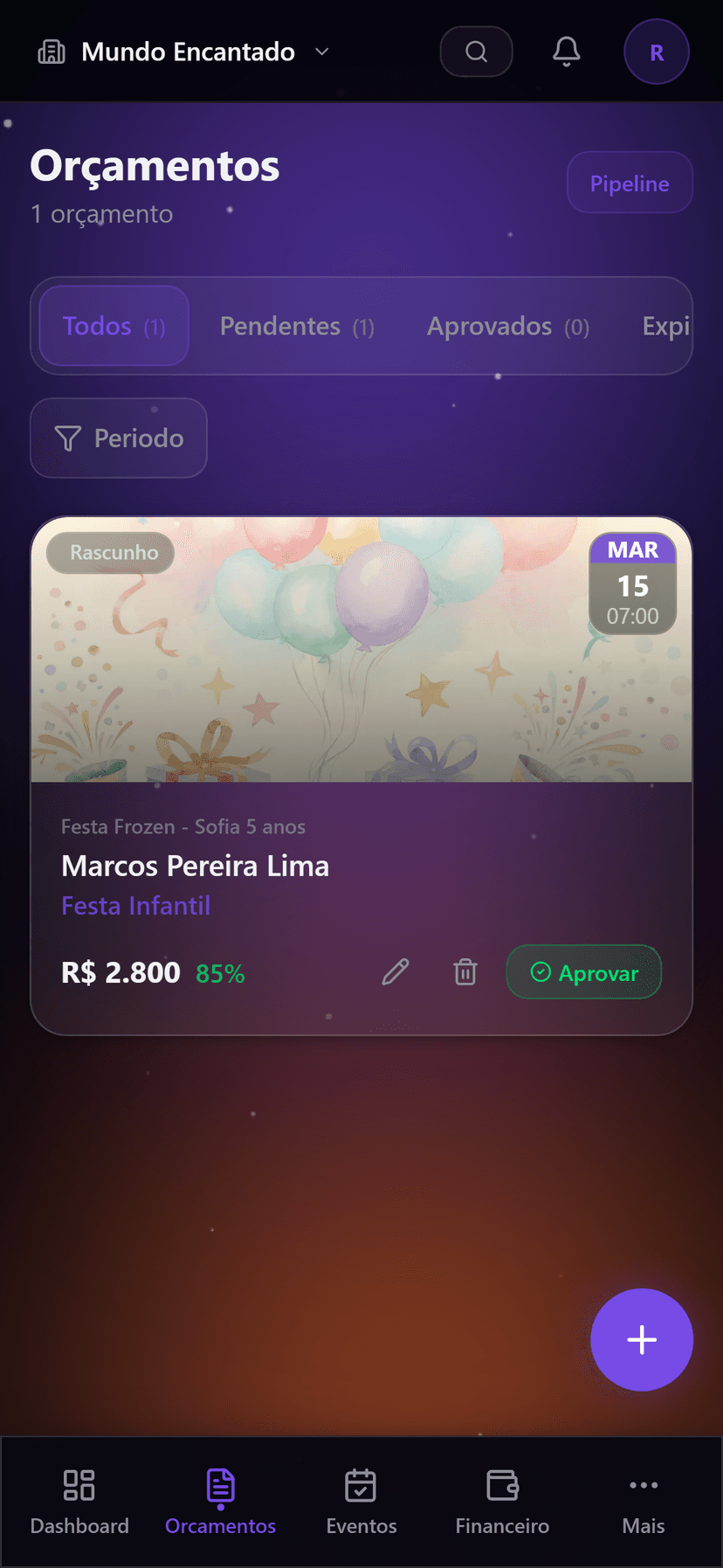
Task: Open the R profile avatar
Action: [657, 51]
